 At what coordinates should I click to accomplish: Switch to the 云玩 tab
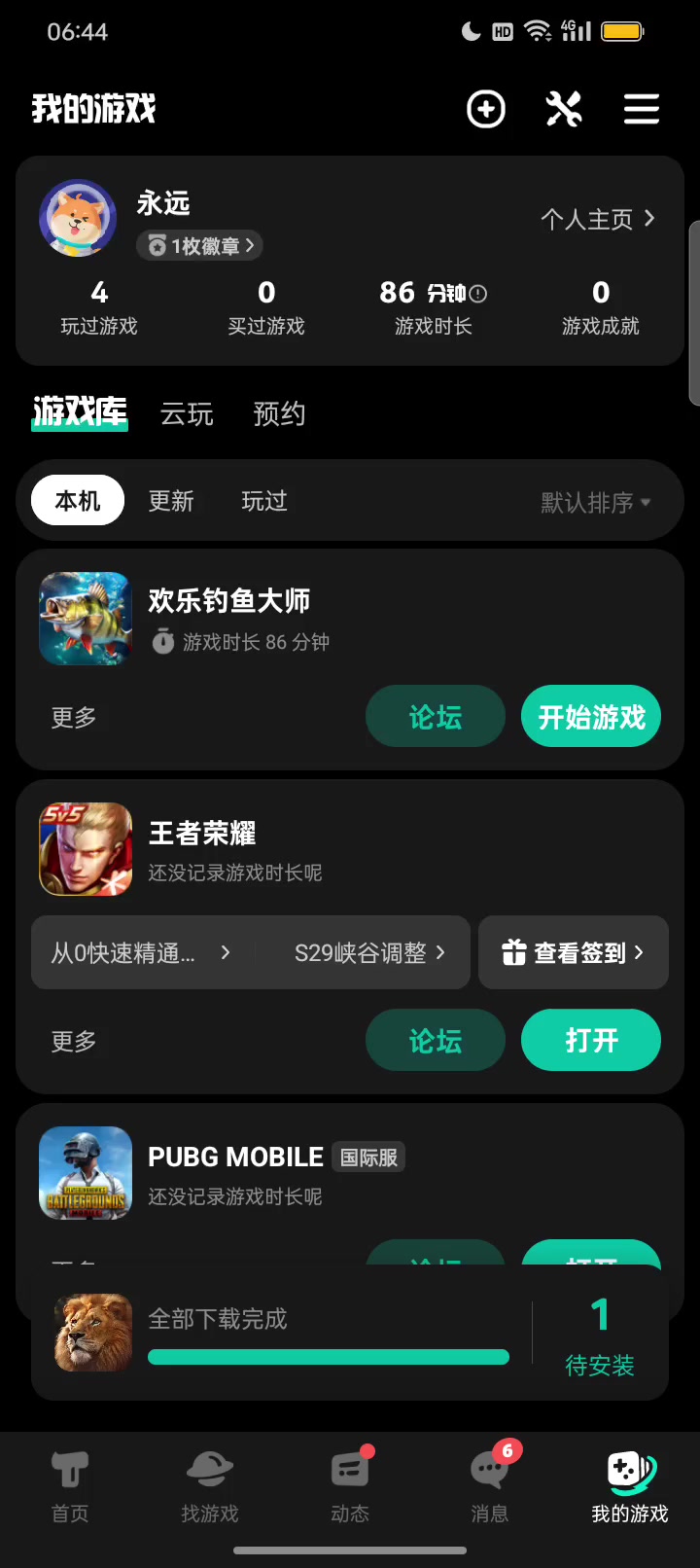(187, 414)
